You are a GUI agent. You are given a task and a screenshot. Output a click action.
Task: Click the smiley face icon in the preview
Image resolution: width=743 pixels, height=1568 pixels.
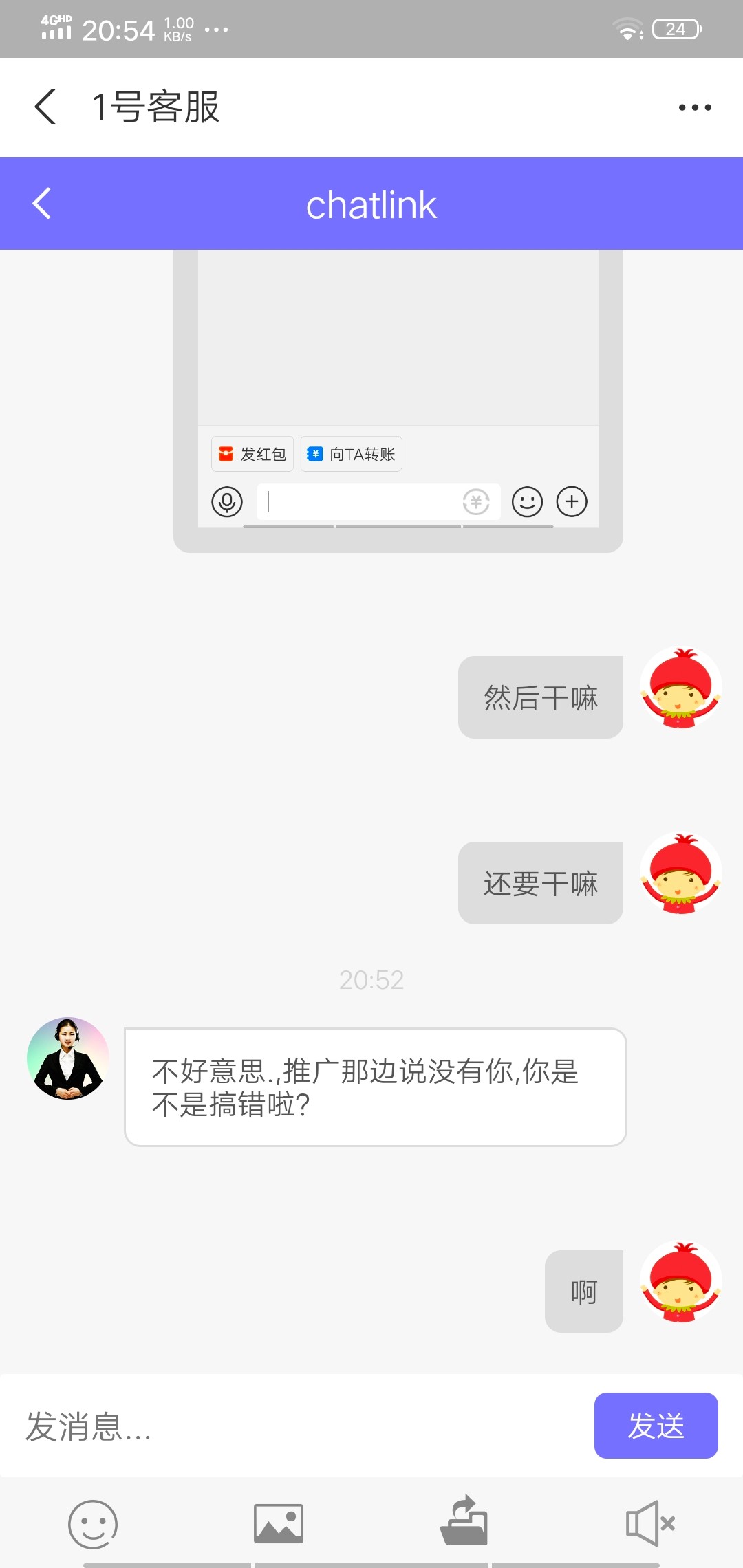(x=526, y=502)
